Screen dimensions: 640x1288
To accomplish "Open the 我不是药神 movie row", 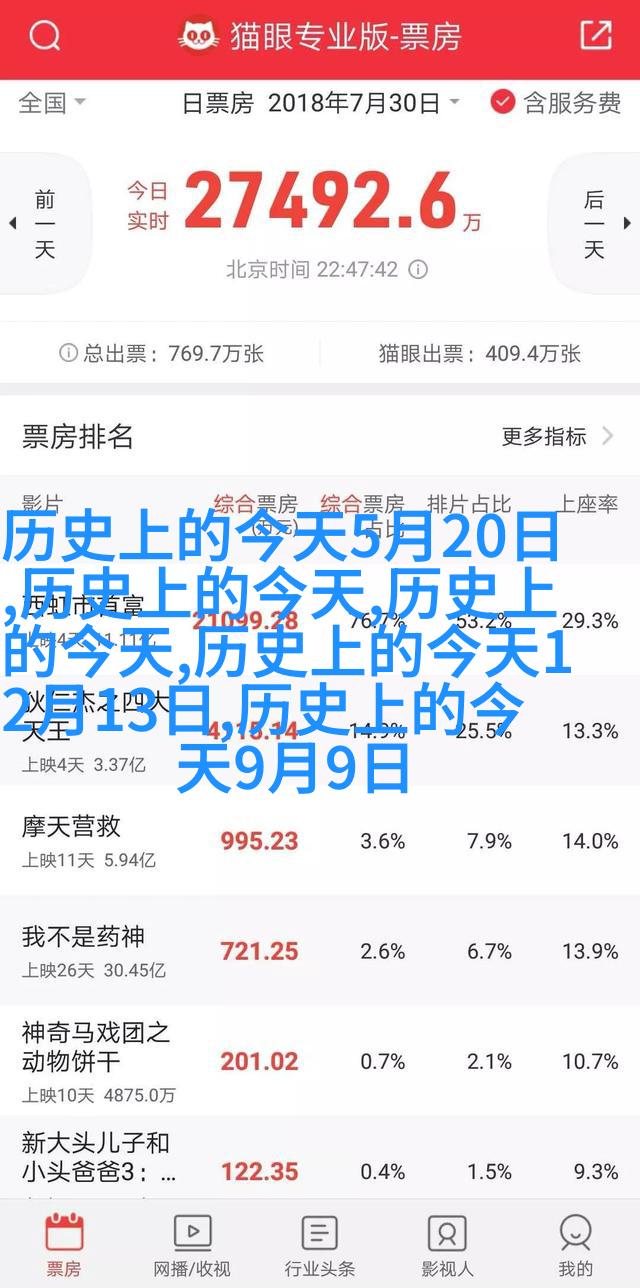I will click(x=320, y=950).
